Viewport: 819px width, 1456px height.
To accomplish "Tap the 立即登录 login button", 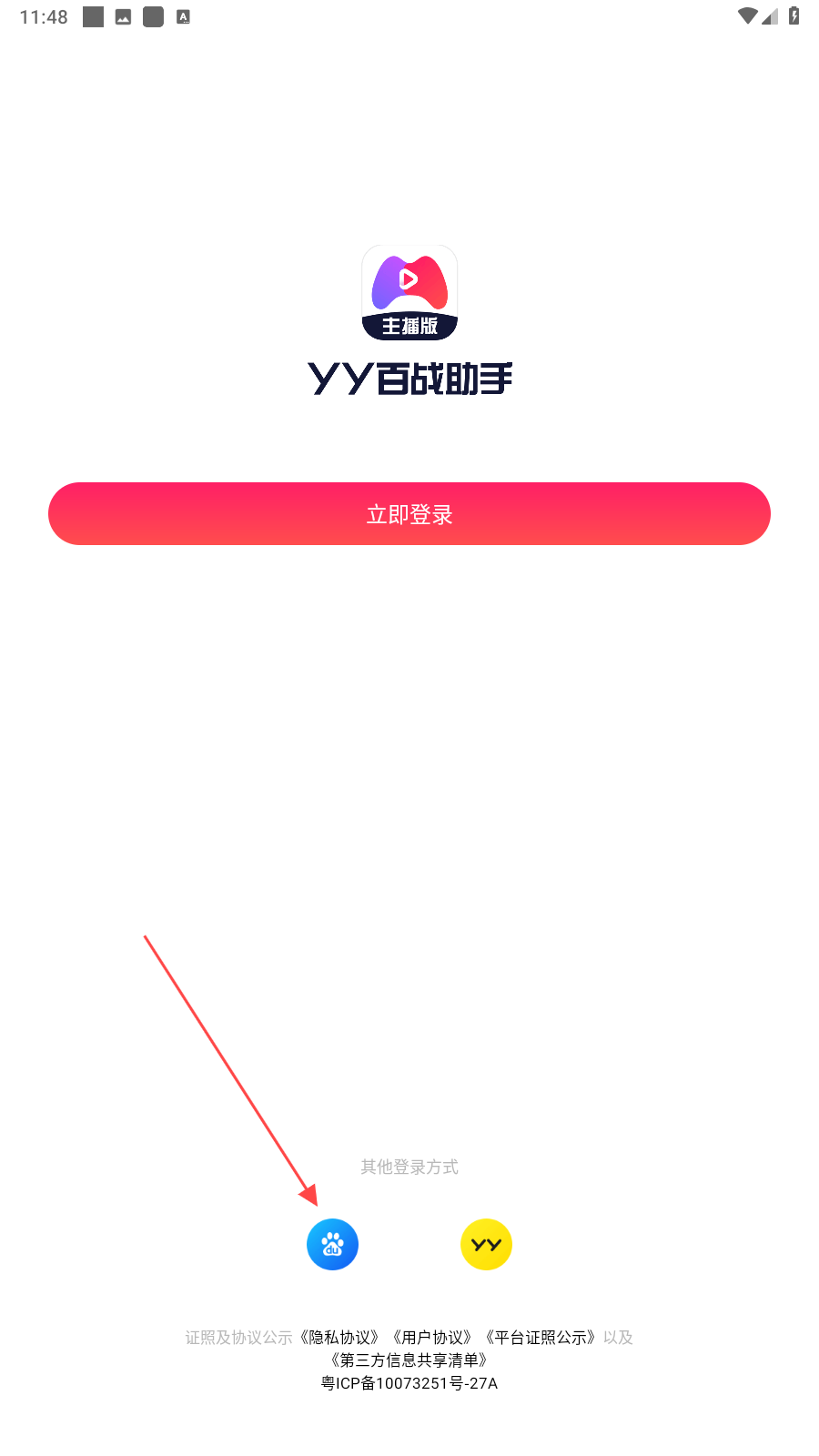I will [409, 514].
